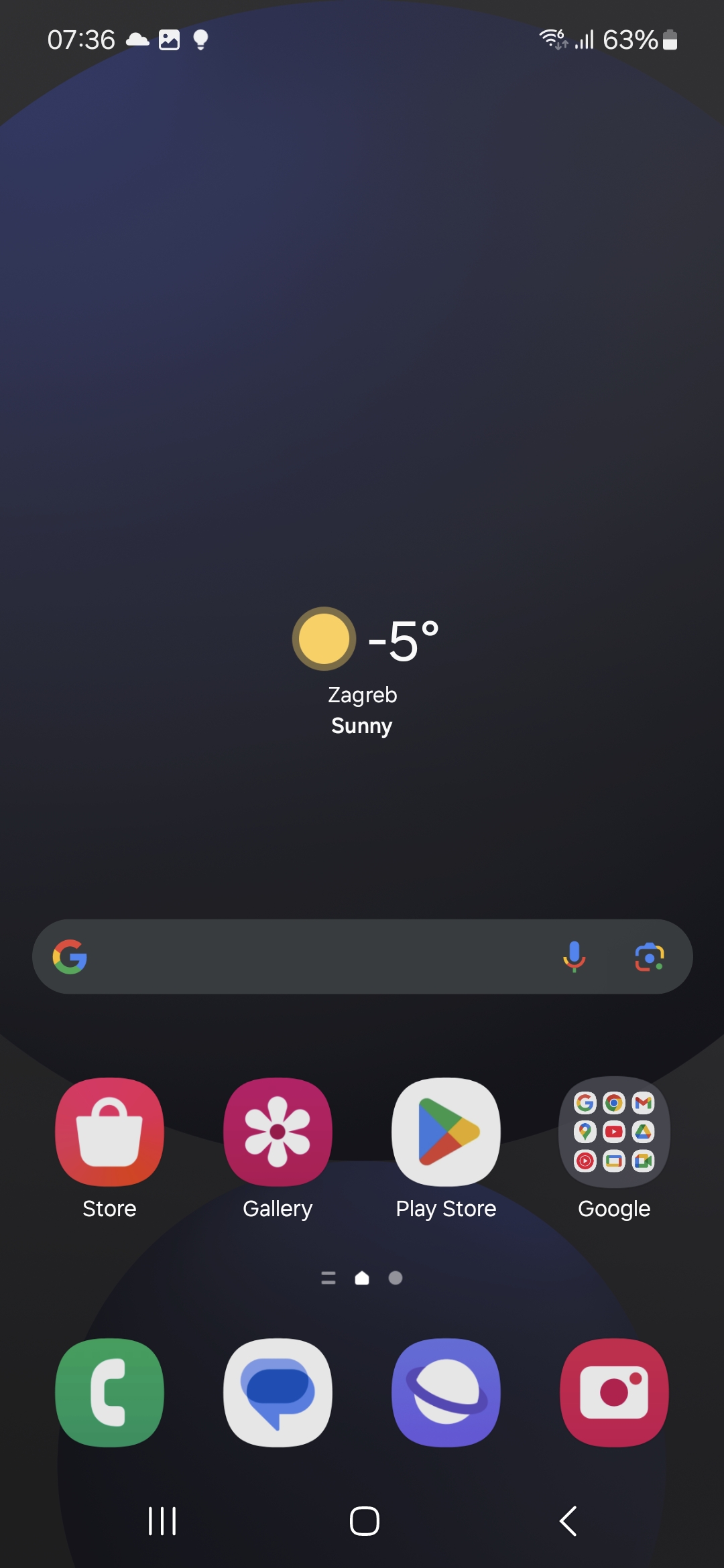Open the Camera app
Viewport: 724px width, 1568px height.
(614, 1392)
